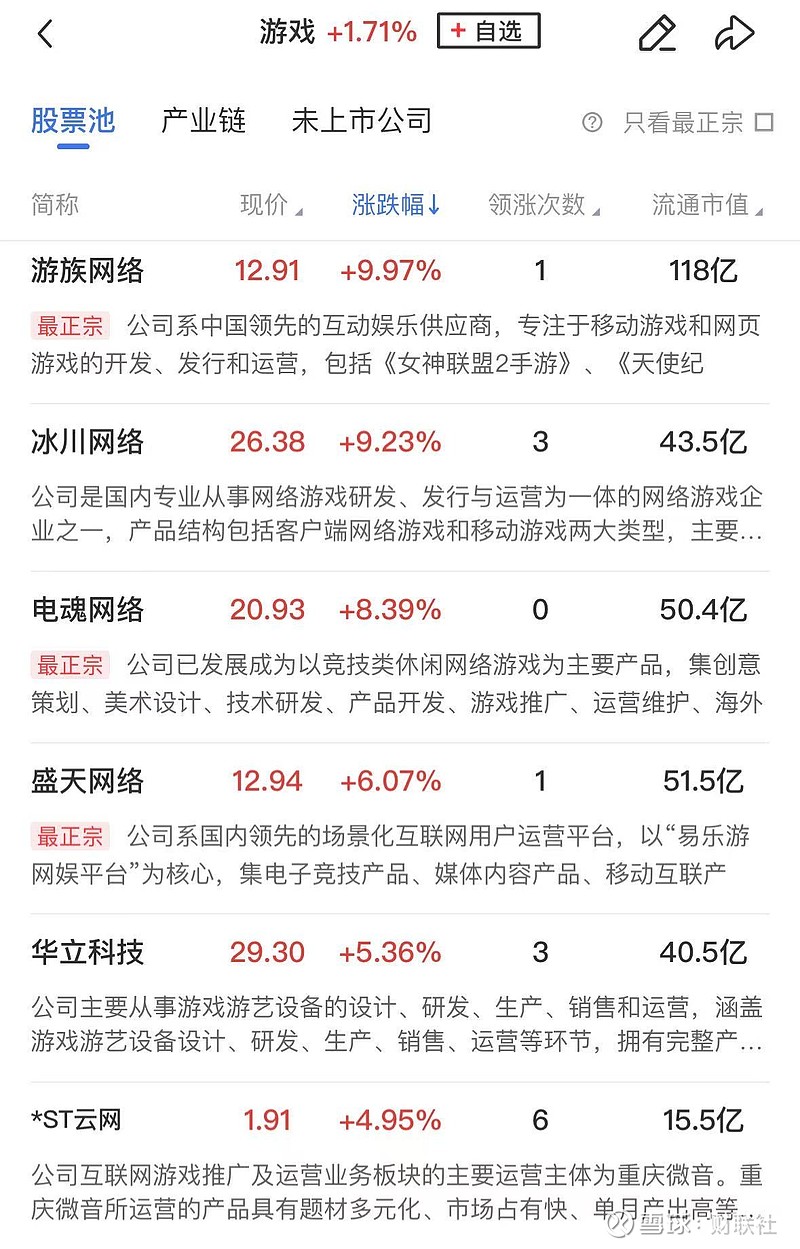Tap the 自选 button to add watchlist

(488, 31)
